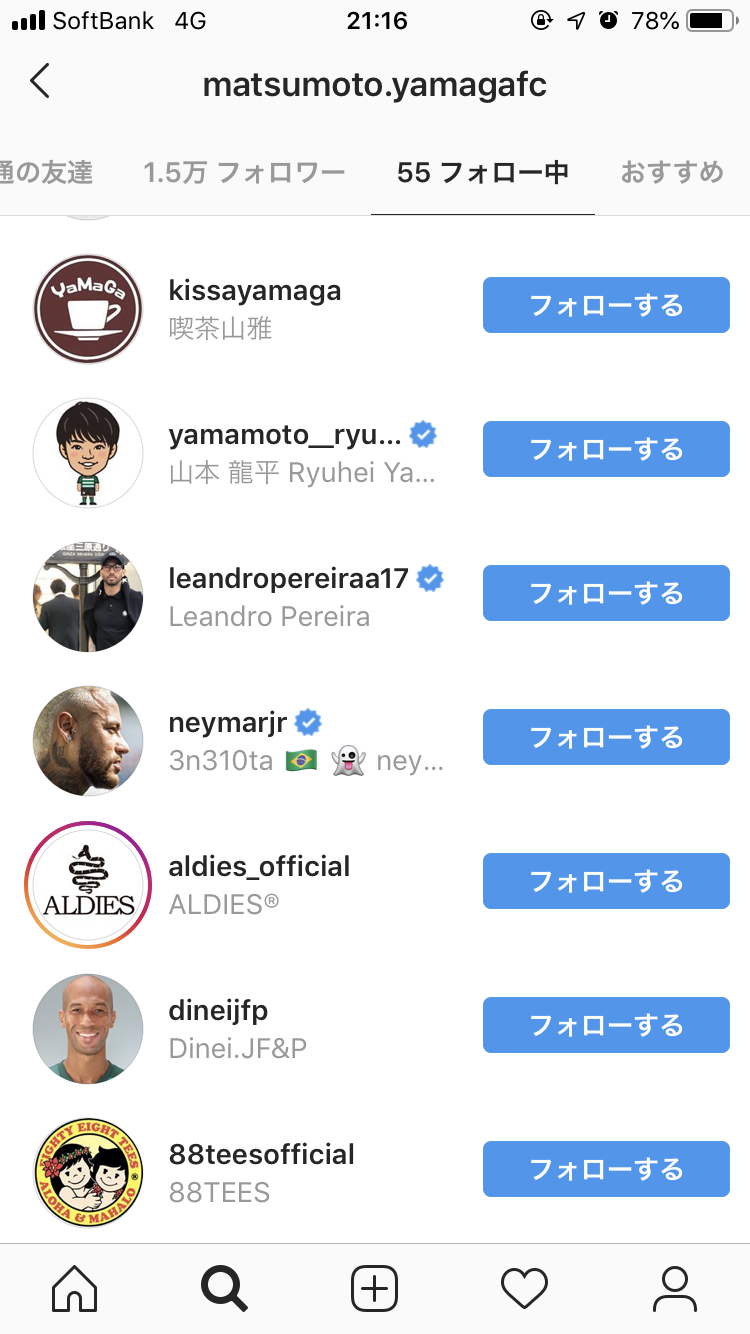
Task: Follow neymarjr
Action: pyautogui.click(x=606, y=737)
